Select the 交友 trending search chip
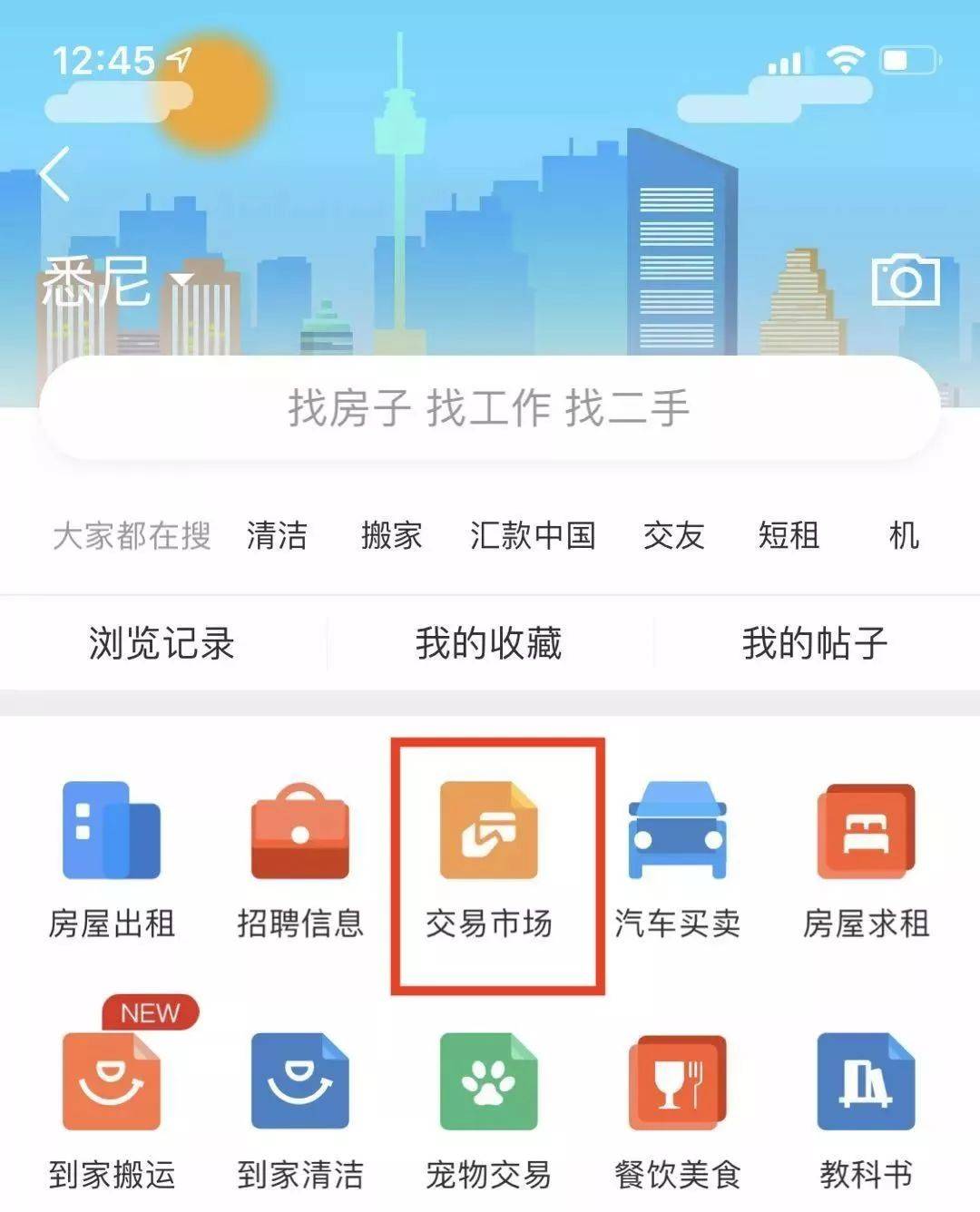Screen dimensions: 980x1212 pyautogui.click(x=673, y=535)
